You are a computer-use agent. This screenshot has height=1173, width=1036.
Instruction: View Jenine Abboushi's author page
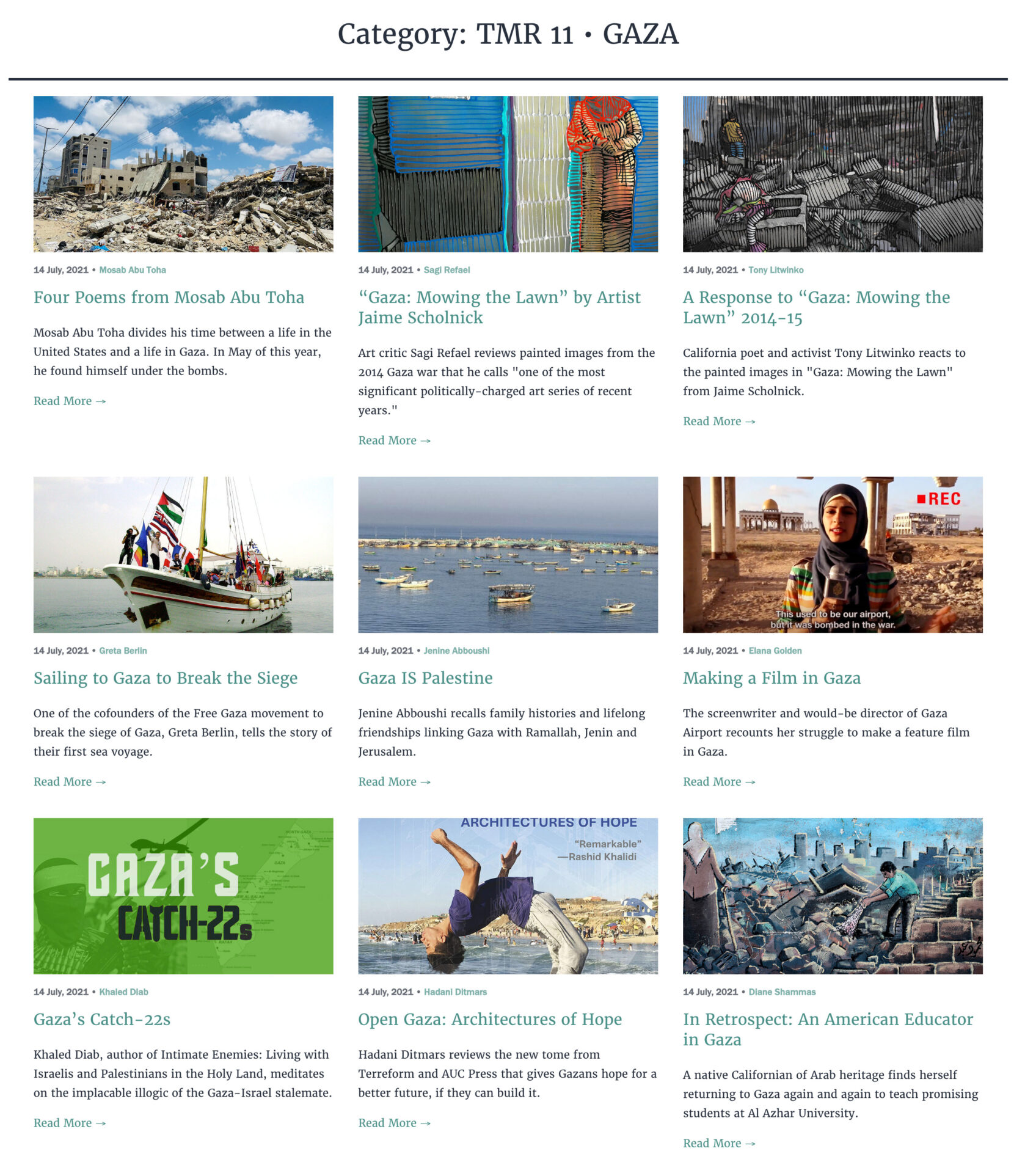coord(456,651)
